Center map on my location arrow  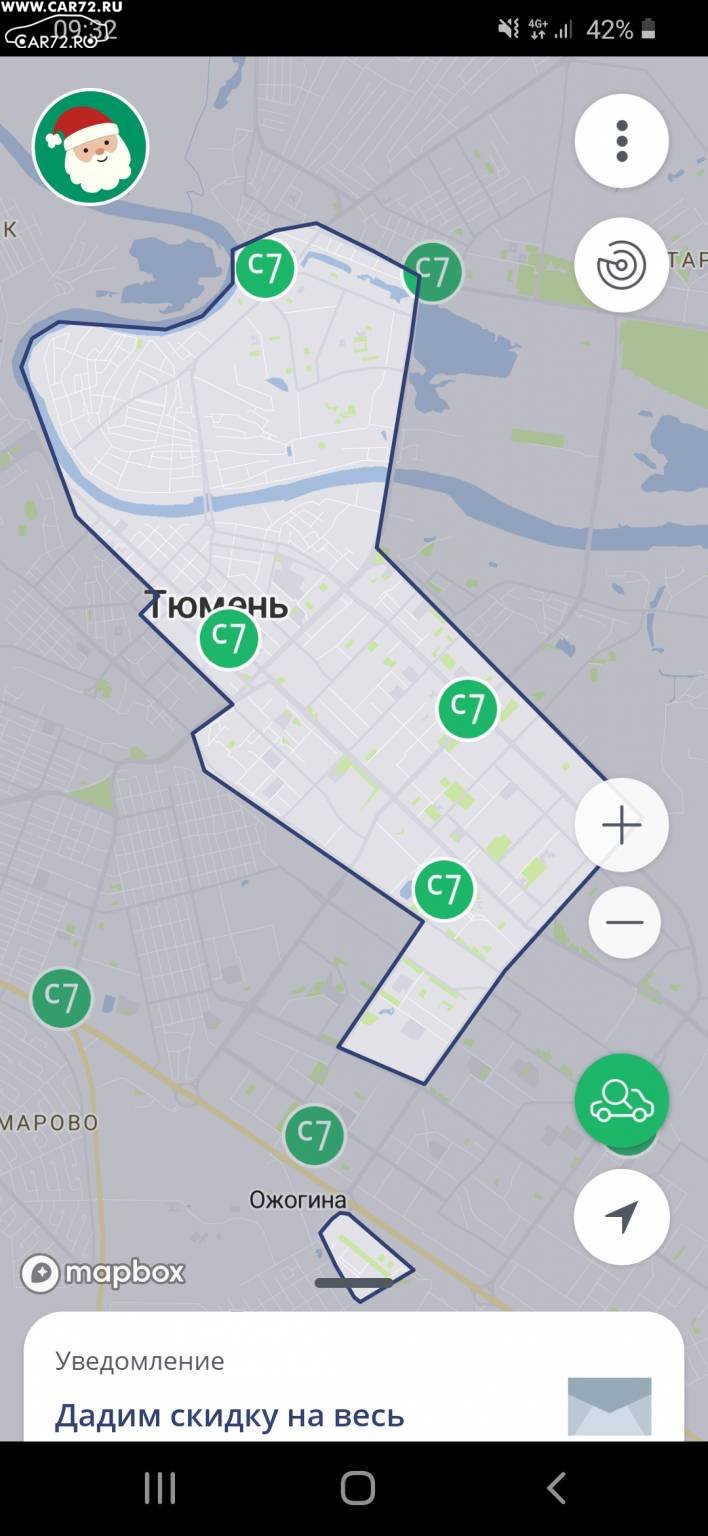pyautogui.click(x=622, y=1217)
